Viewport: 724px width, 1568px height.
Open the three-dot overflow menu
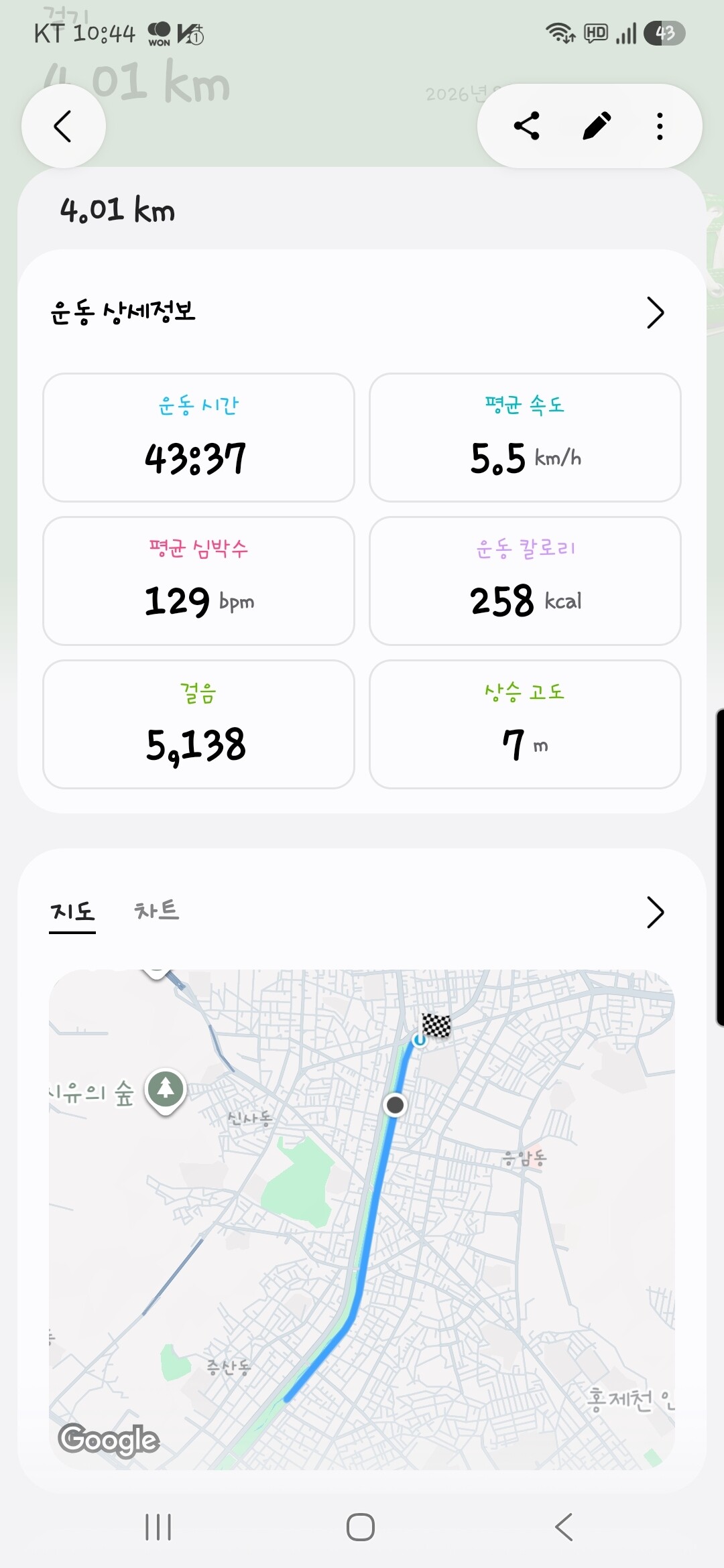coord(660,126)
